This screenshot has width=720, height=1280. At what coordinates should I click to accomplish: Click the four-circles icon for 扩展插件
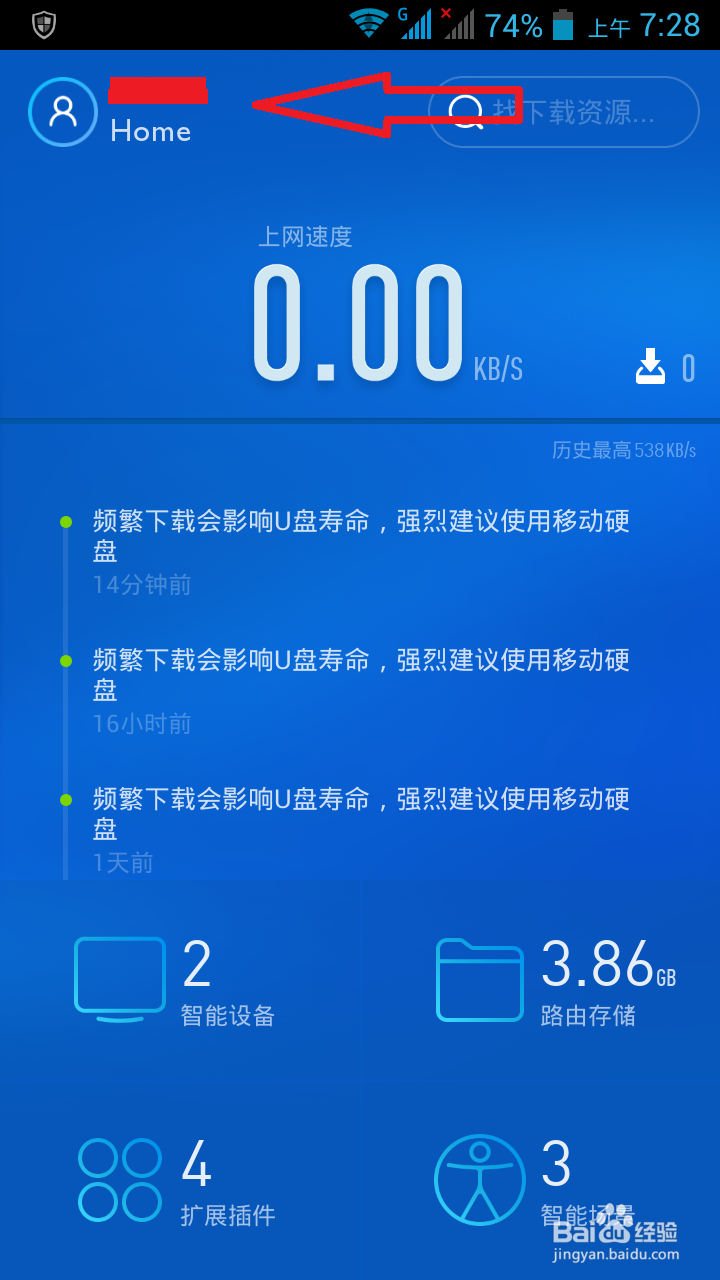pyautogui.click(x=119, y=1178)
